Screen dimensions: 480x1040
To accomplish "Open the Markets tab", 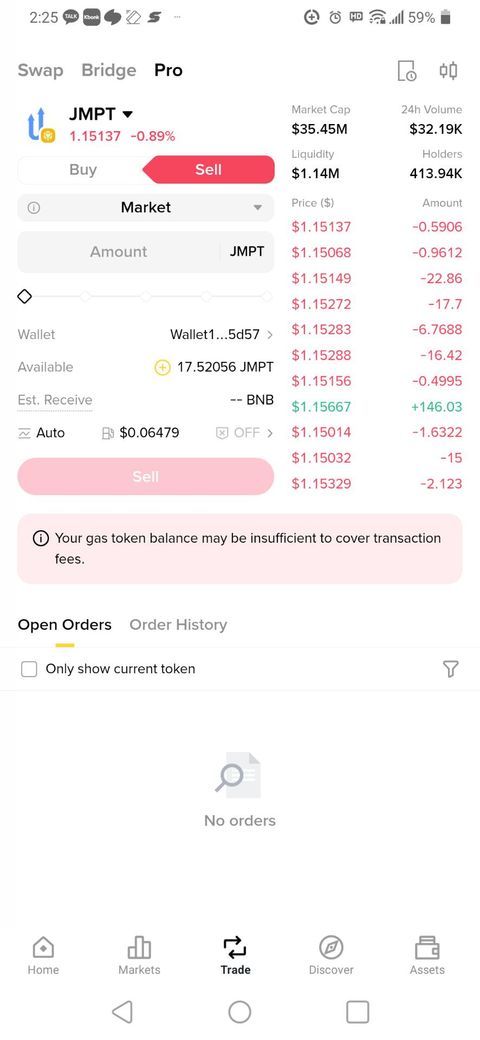I will coord(139,956).
